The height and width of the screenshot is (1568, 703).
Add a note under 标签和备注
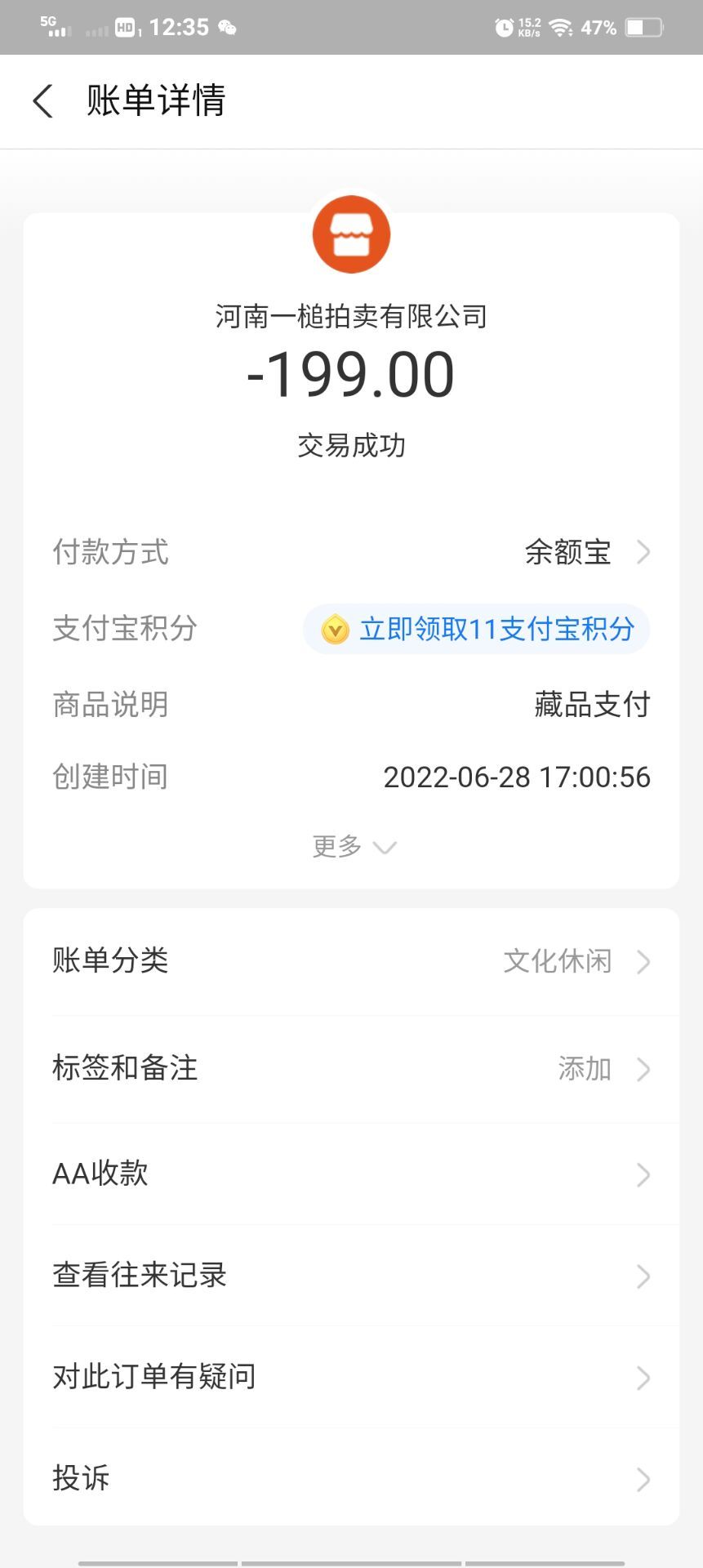pyautogui.click(x=351, y=1068)
